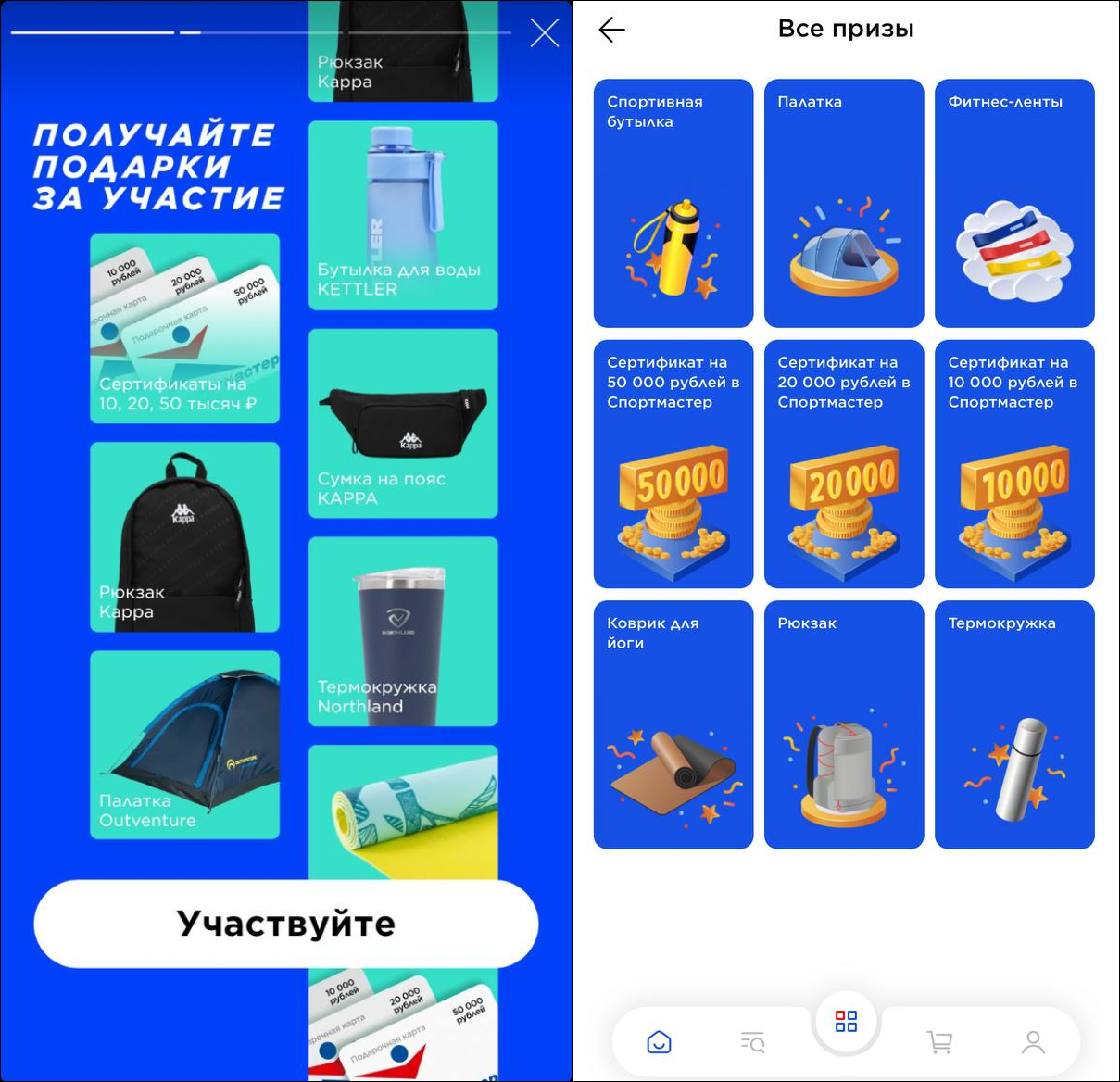
Task: Open the Спортивная бутылка prize card
Action: (673, 204)
